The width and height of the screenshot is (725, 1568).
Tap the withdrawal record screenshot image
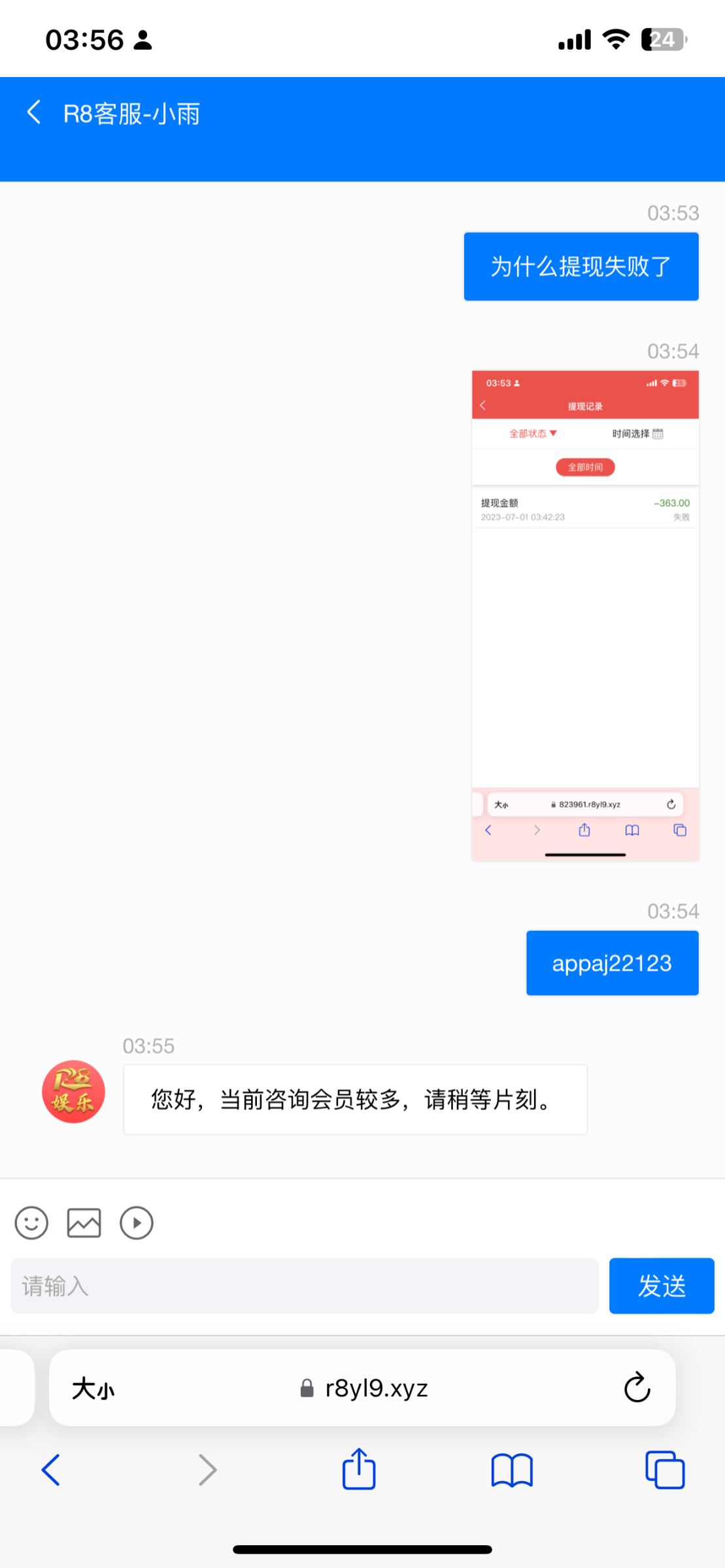coord(585,614)
